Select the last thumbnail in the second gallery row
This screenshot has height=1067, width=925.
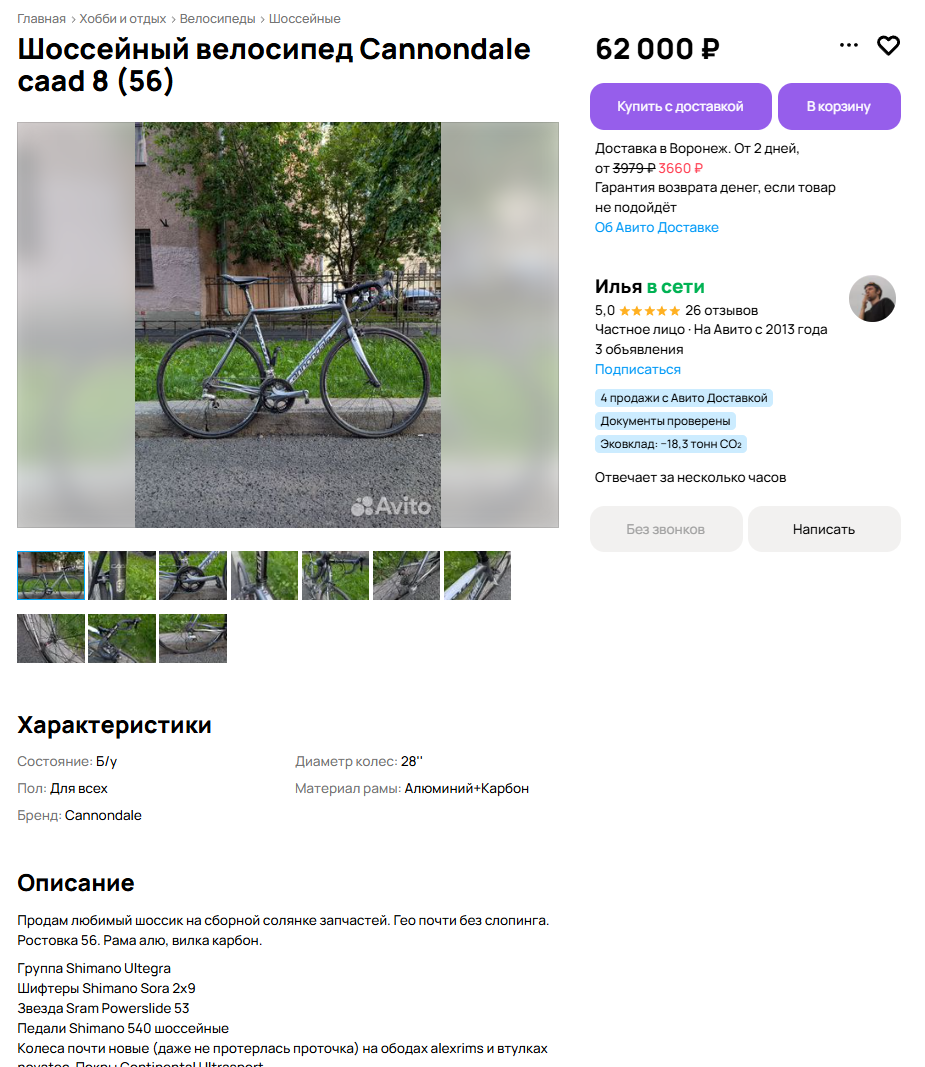pyautogui.click(x=193, y=638)
